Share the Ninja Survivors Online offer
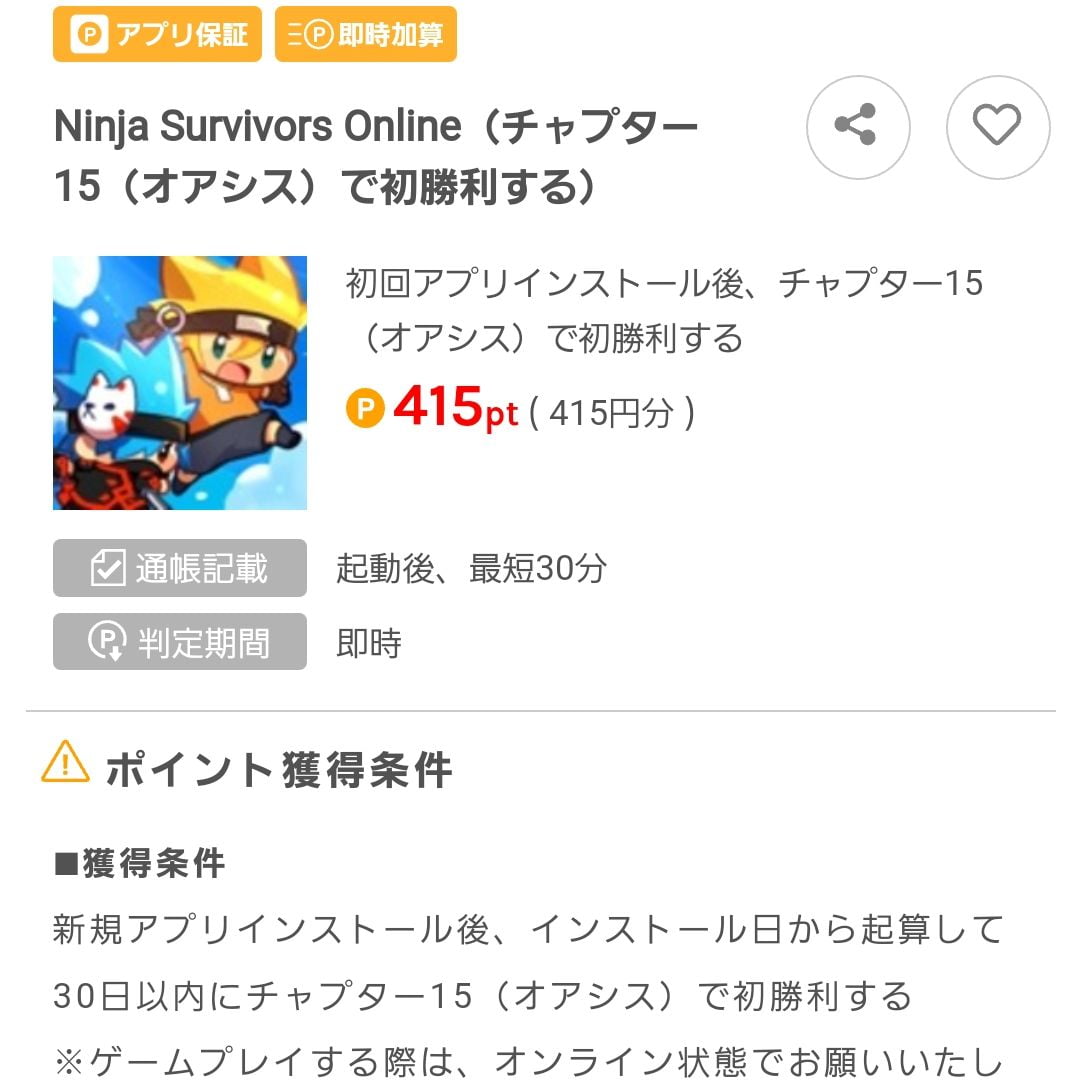 tap(857, 126)
